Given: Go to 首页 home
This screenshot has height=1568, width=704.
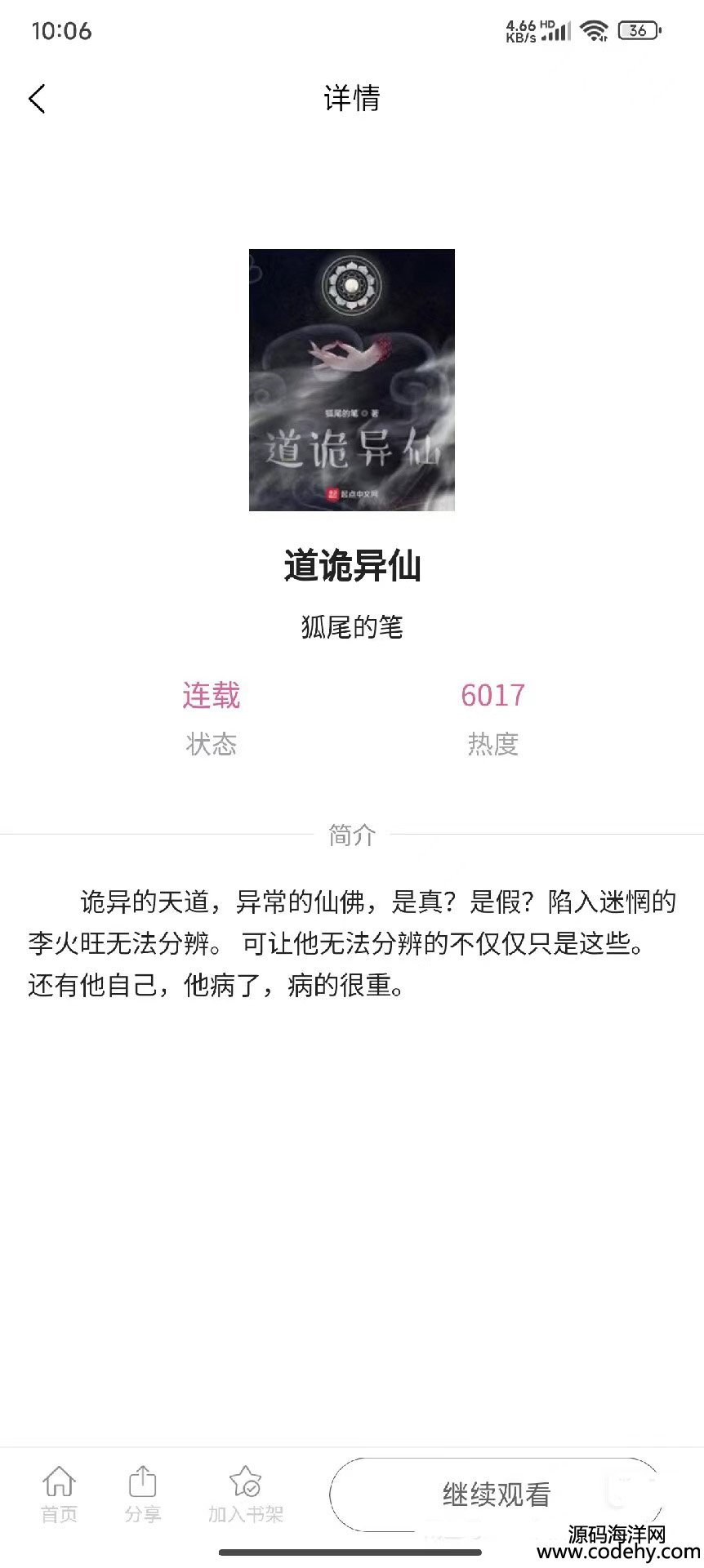Looking at the screenshot, I should point(59,1494).
